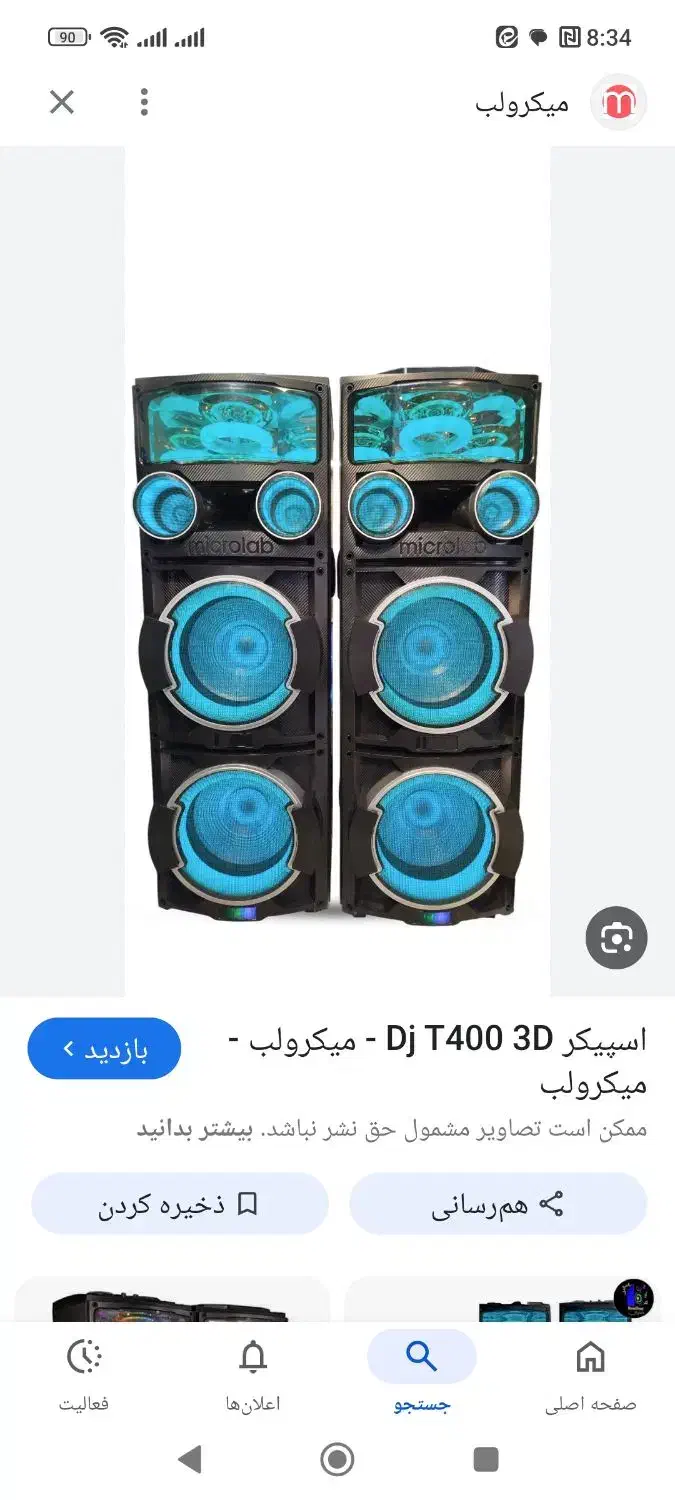Open the فعالیت (Activity) tab
Screen dimensions: 675x1500
pyautogui.click(x=84, y=1376)
